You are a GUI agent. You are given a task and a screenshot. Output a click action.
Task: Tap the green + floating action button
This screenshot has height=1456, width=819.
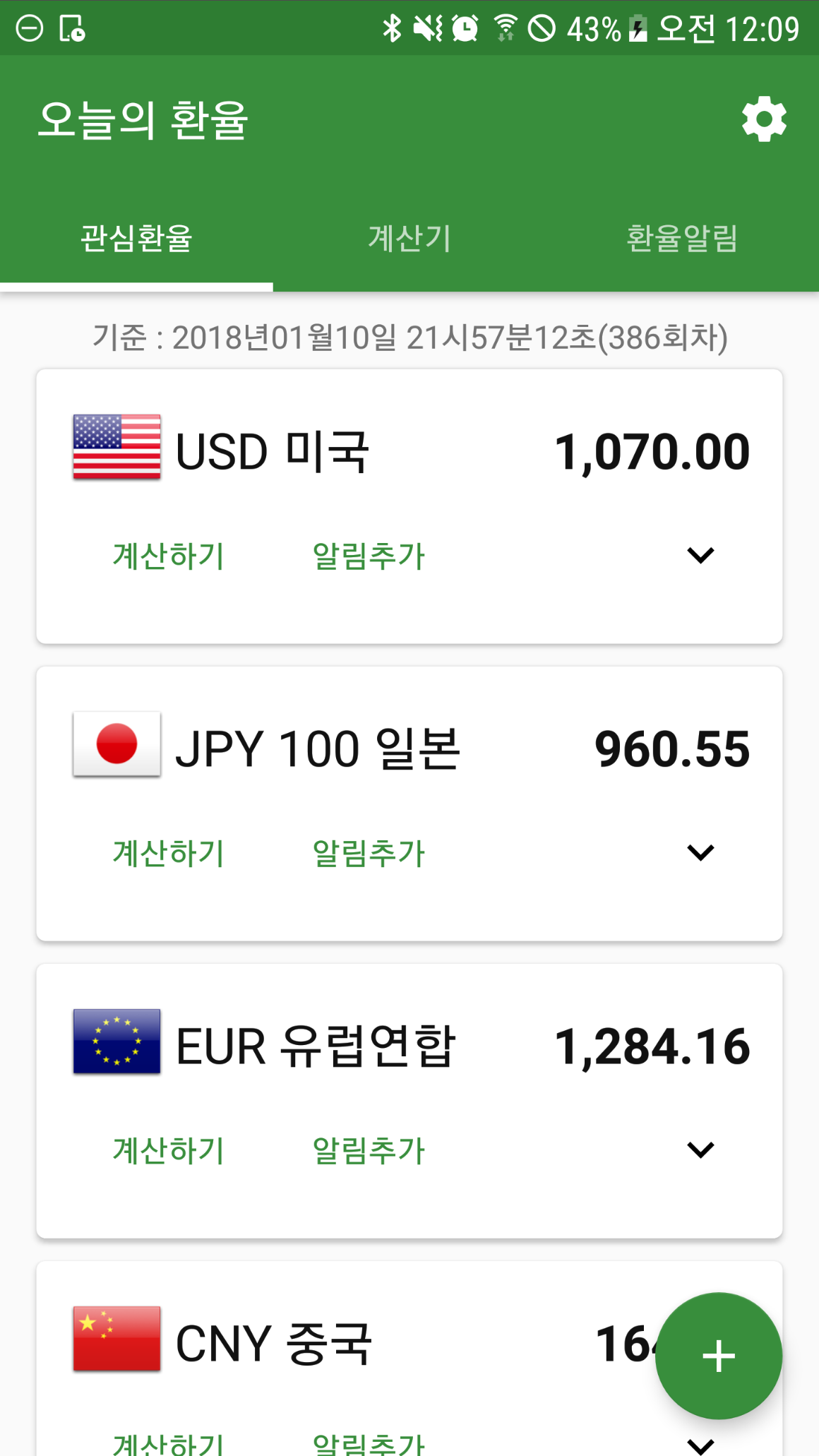(718, 1356)
